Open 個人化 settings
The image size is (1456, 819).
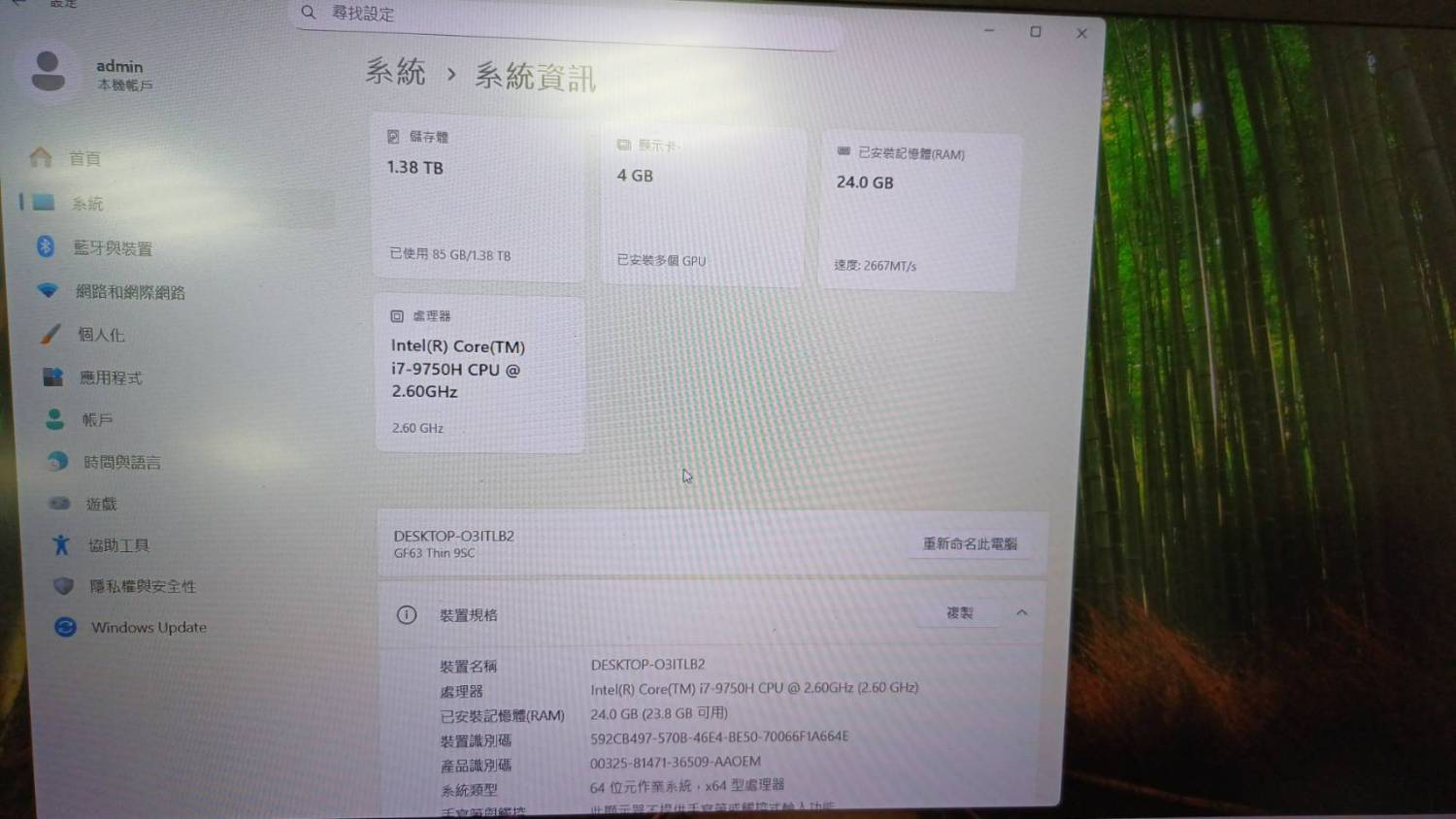pyautogui.click(x=101, y=335)
